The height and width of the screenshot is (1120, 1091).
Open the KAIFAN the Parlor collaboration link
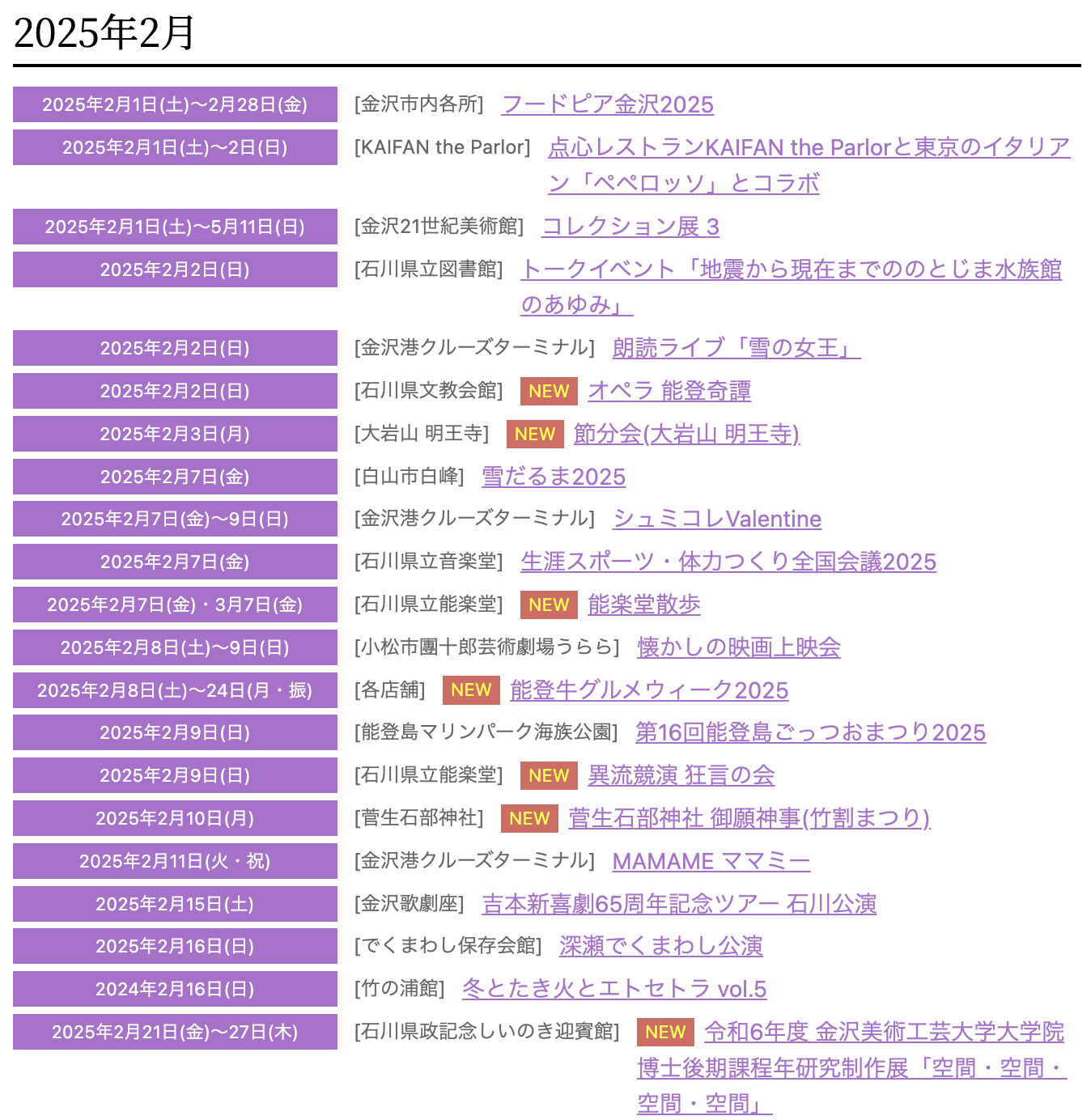click(x=808, y=147)
